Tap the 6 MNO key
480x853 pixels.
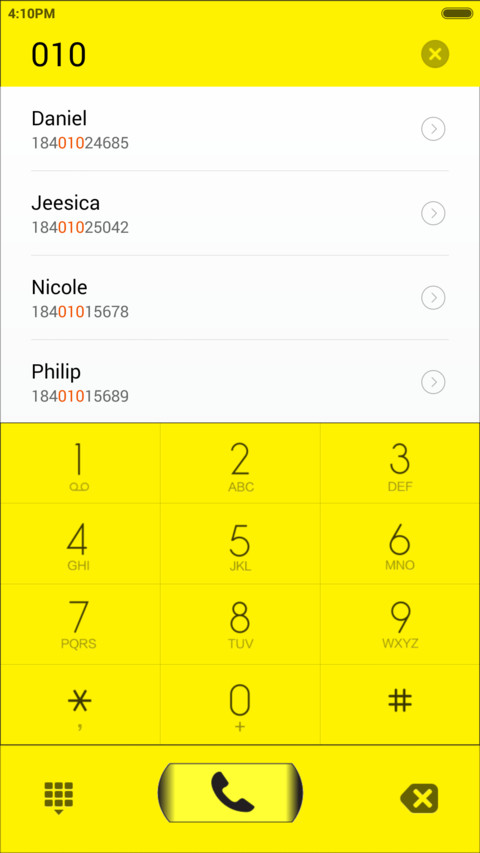(400, 543)
